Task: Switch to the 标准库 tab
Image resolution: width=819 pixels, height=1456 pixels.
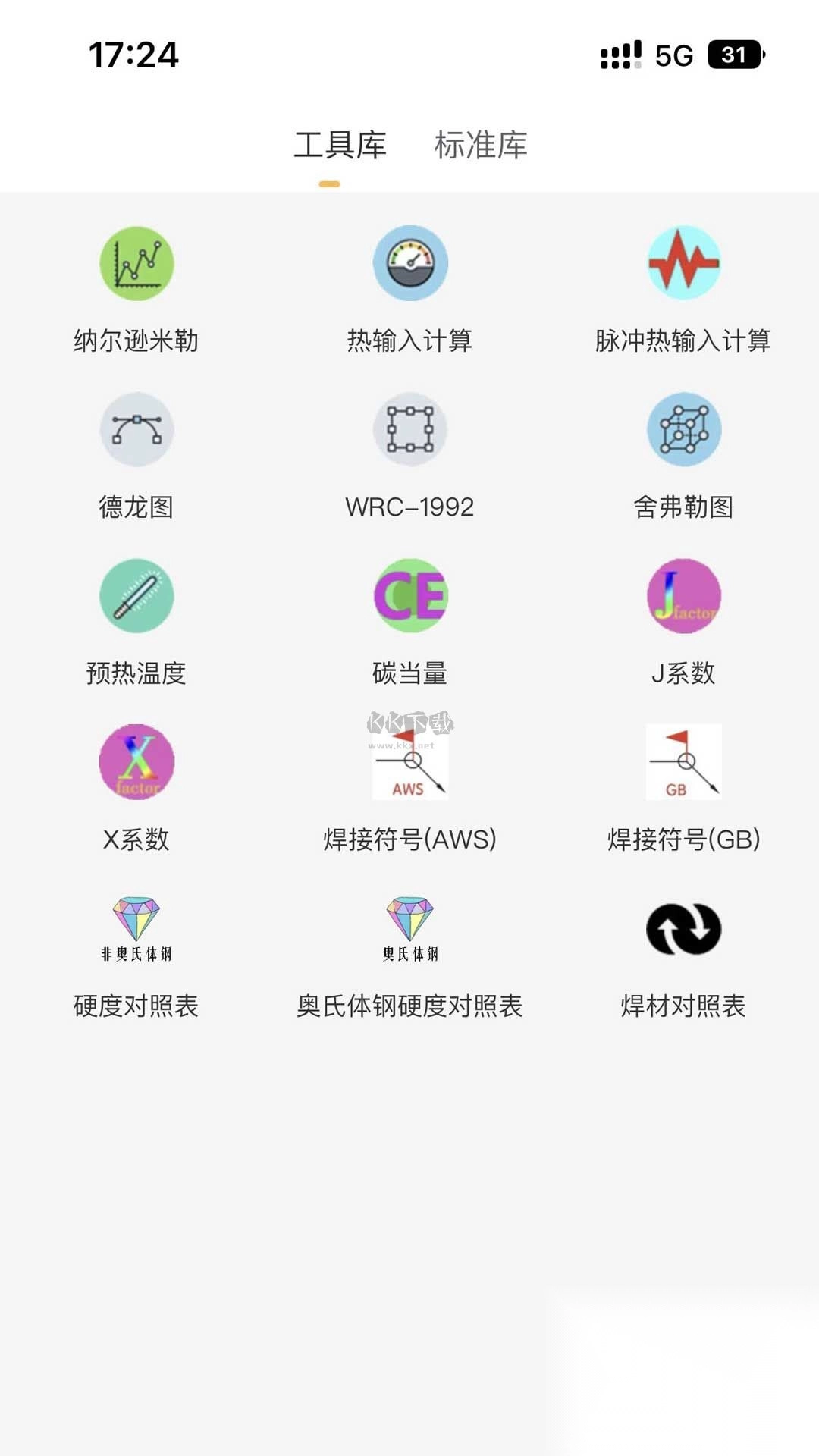Action: 481,145
